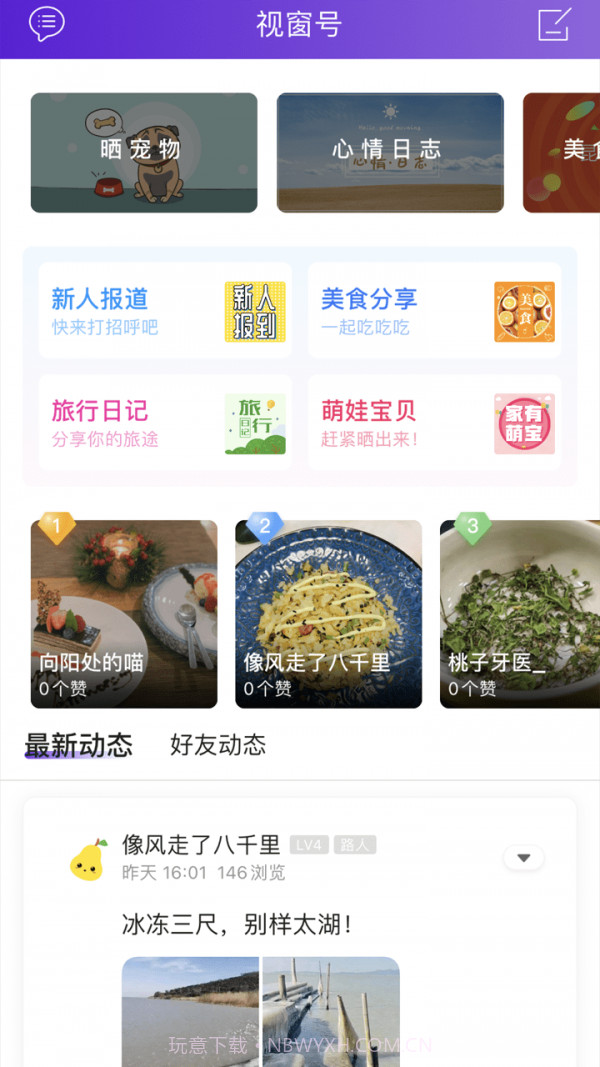Open the 新人报道 channel
600x1067 pixels.
pyautogui.click(x=165, y=311)
